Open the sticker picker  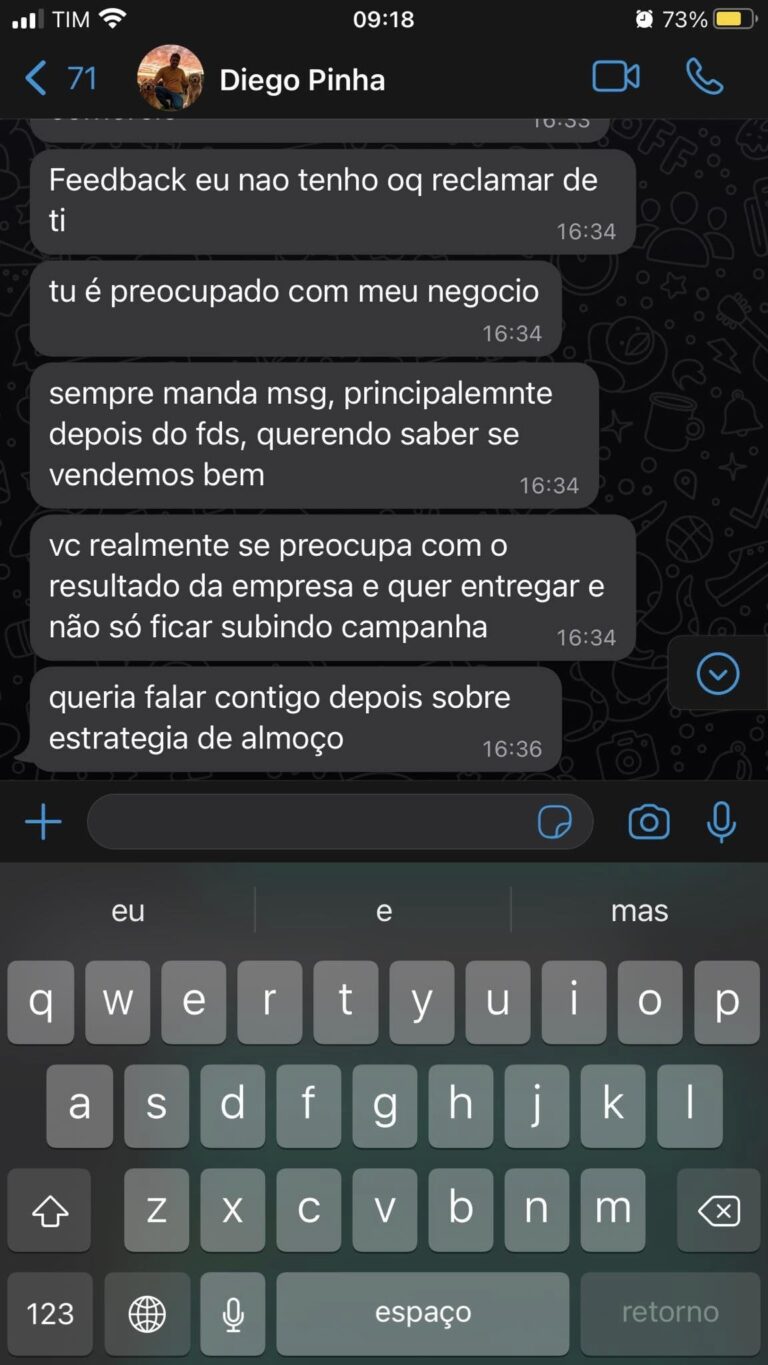tap(555, 823)
